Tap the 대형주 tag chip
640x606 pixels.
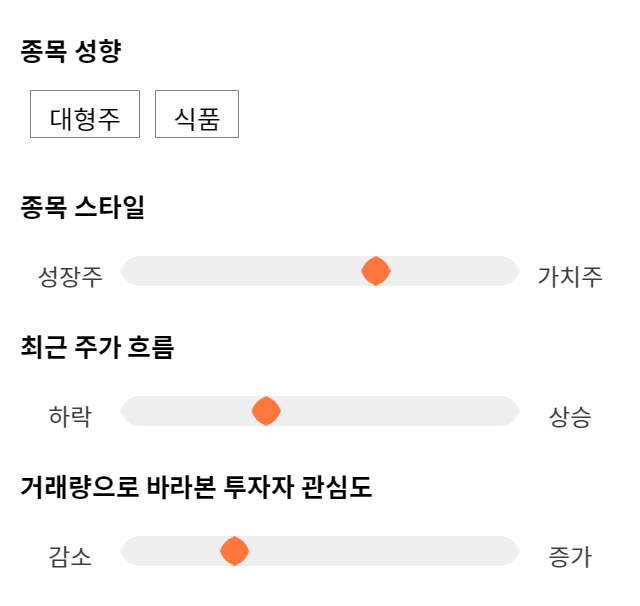85,114
